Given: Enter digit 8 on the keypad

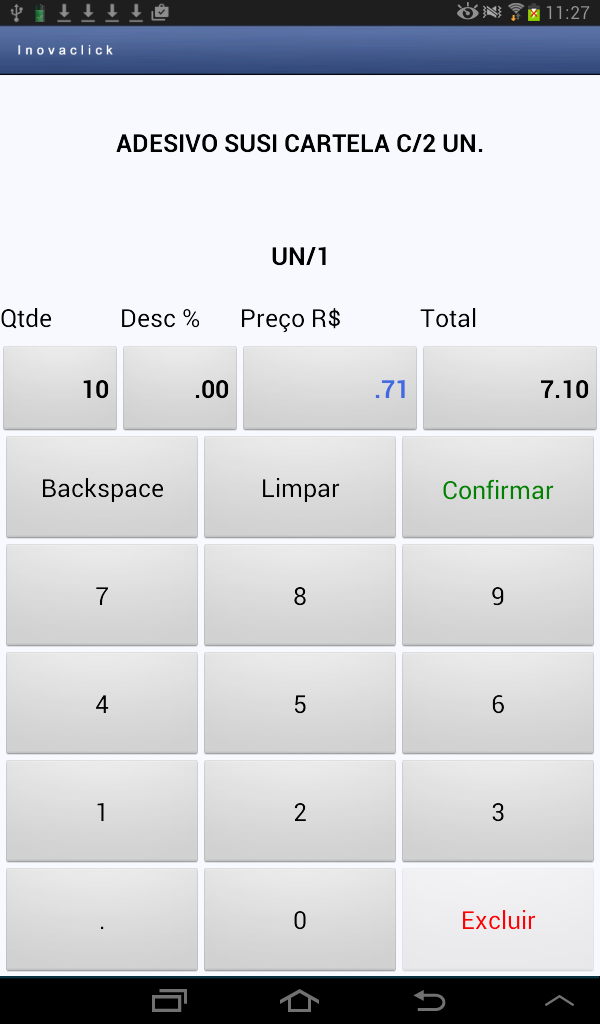Looking at the screenshot, I should tap(300, 596).
